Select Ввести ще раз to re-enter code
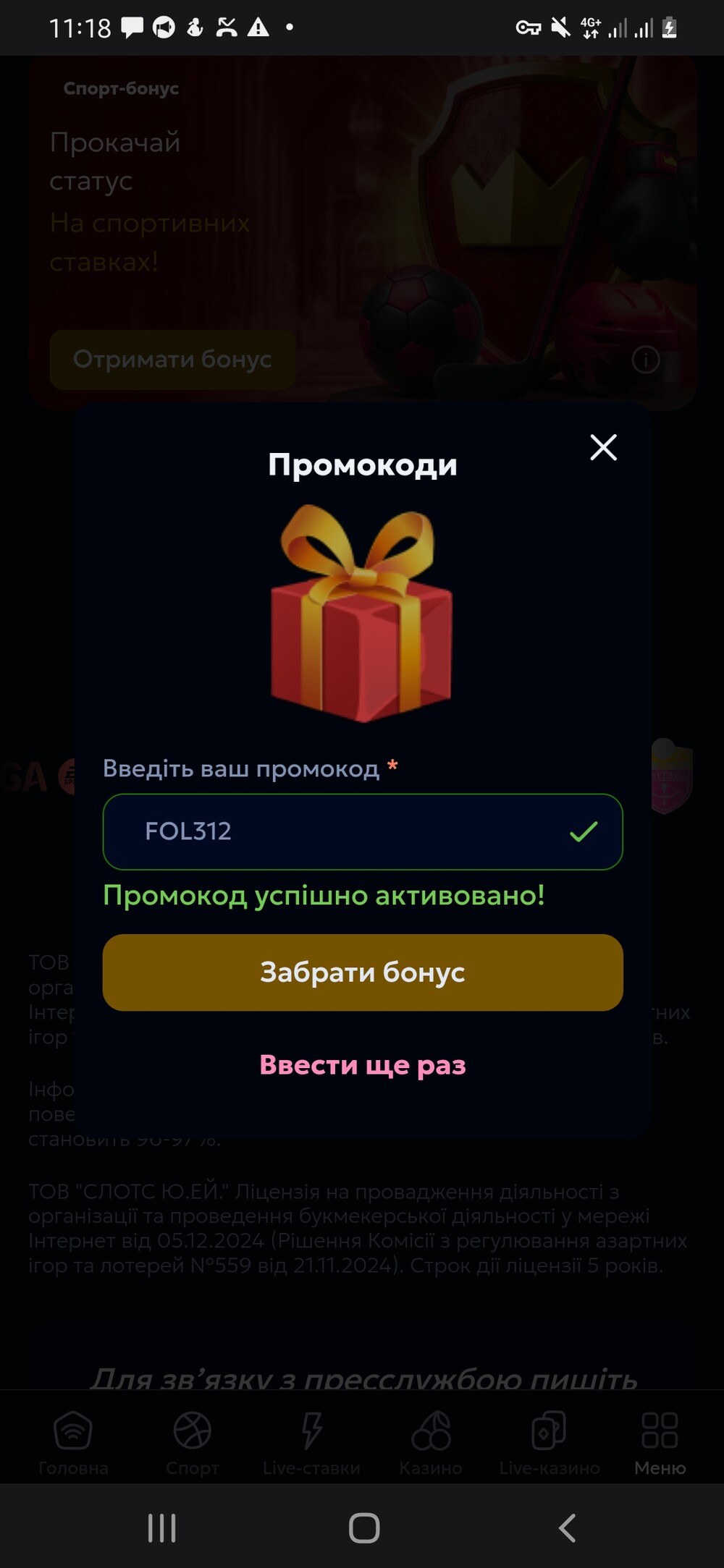 point(363,1064)
